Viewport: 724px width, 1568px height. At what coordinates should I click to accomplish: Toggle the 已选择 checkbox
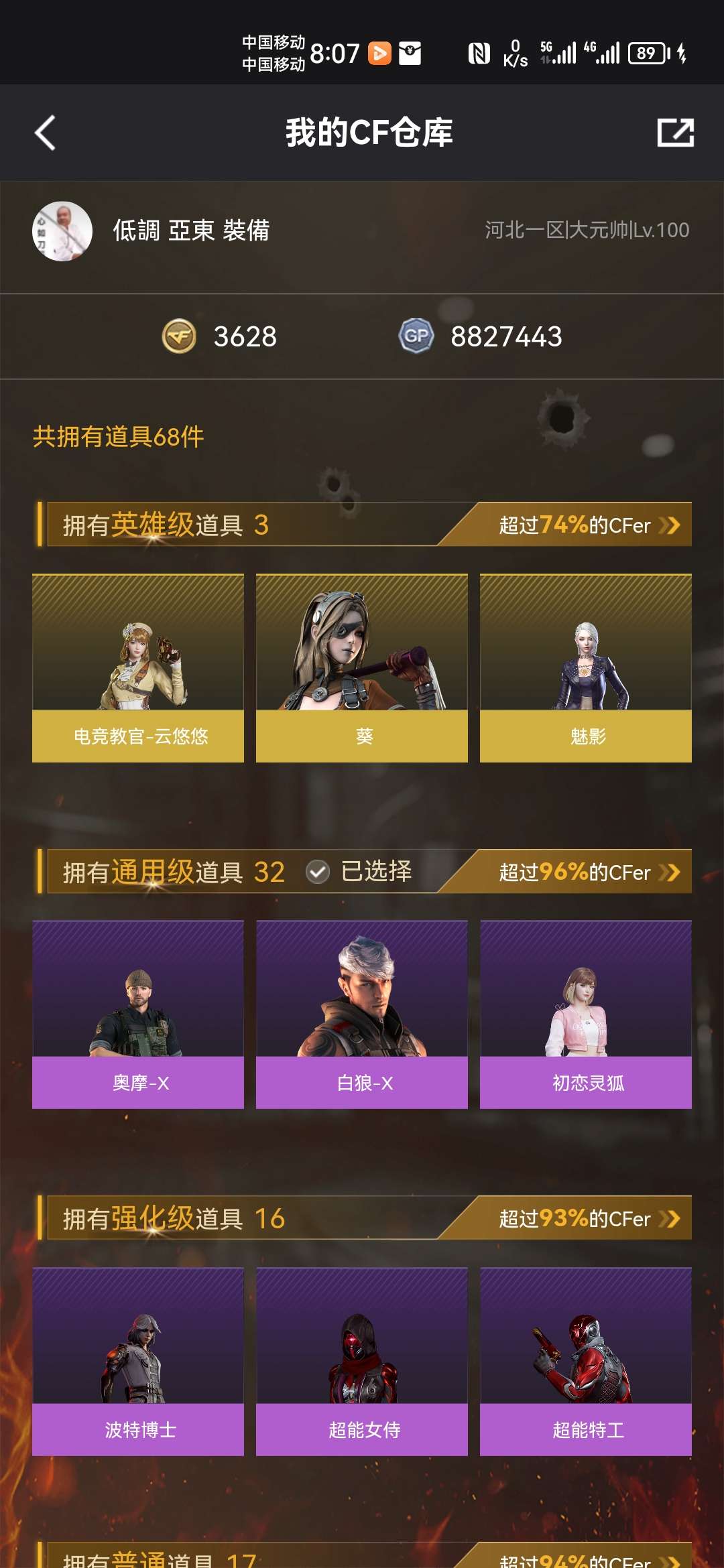click(x=318, y=872)
